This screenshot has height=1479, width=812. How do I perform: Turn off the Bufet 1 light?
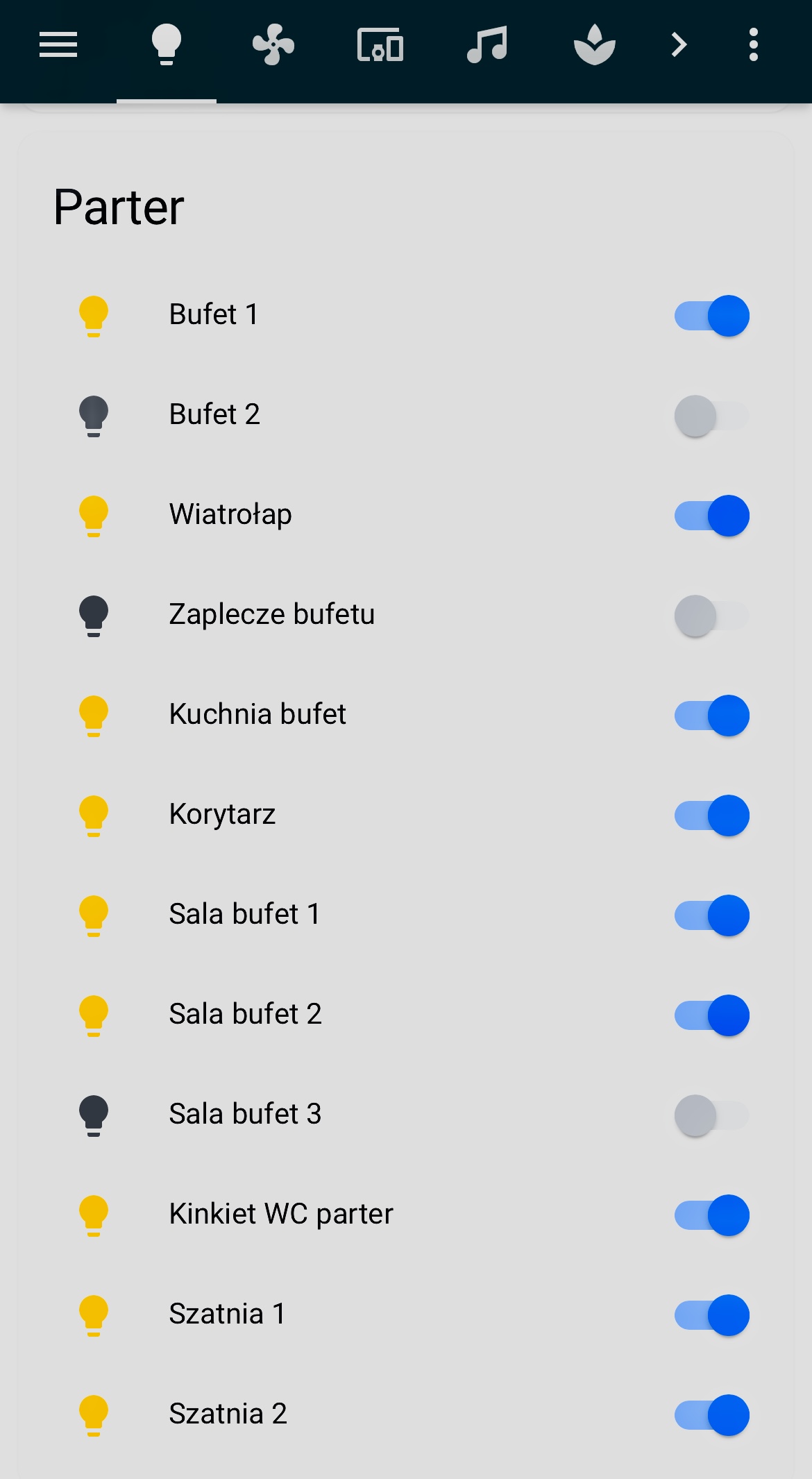(x=712, y=316)
